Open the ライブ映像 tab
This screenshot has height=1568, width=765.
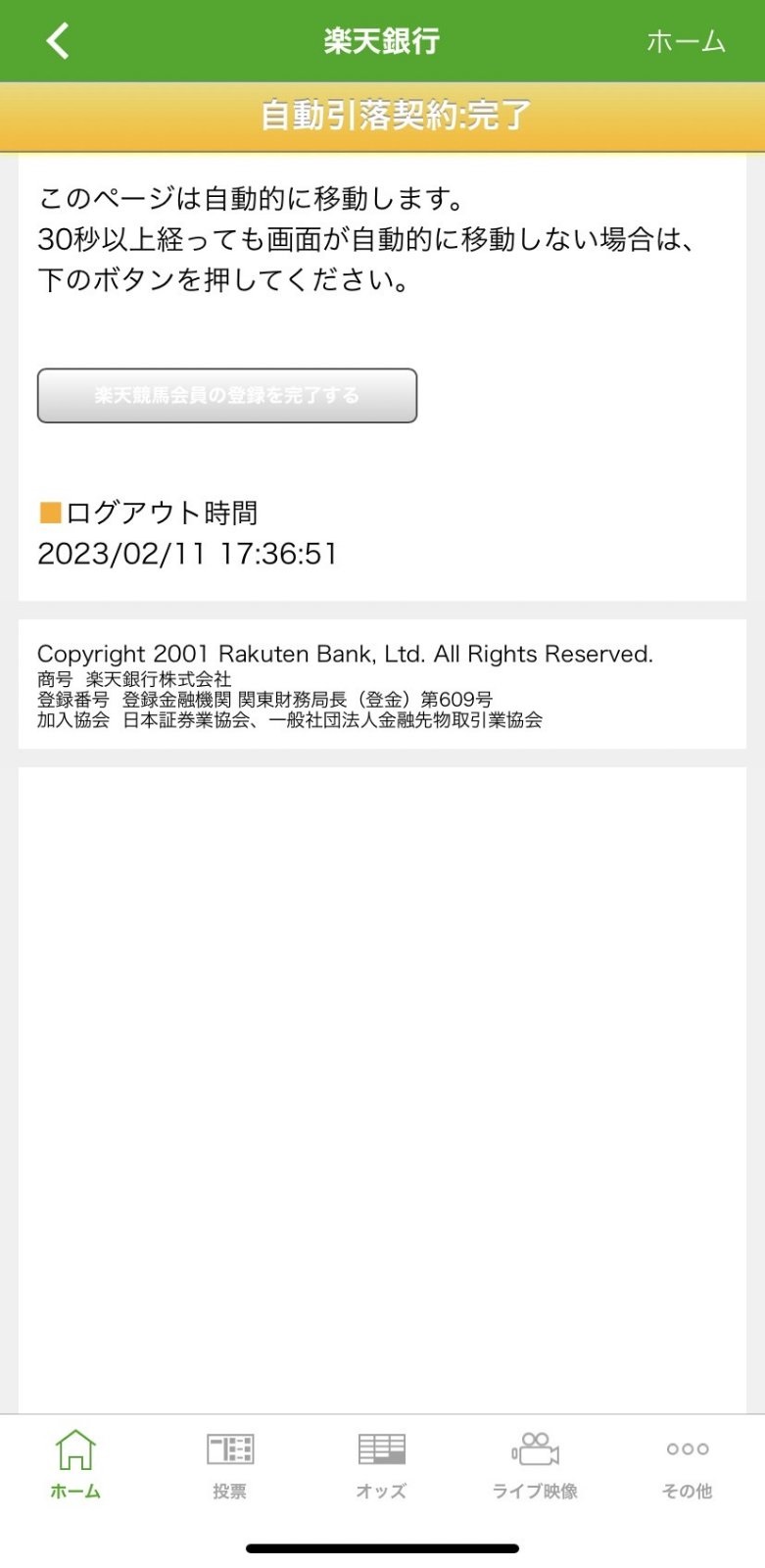tap(535, 1464)
